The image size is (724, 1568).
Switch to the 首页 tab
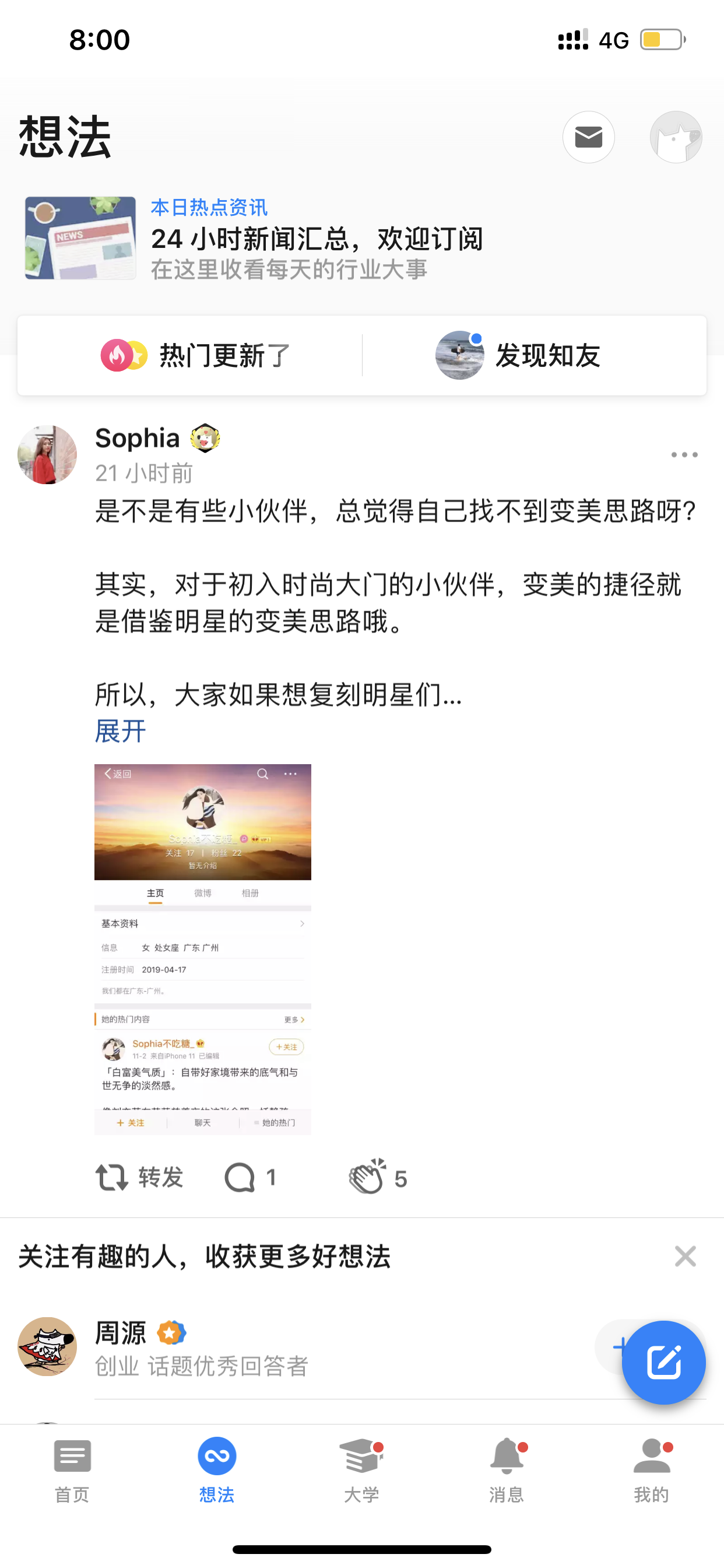click(72, 1471)
